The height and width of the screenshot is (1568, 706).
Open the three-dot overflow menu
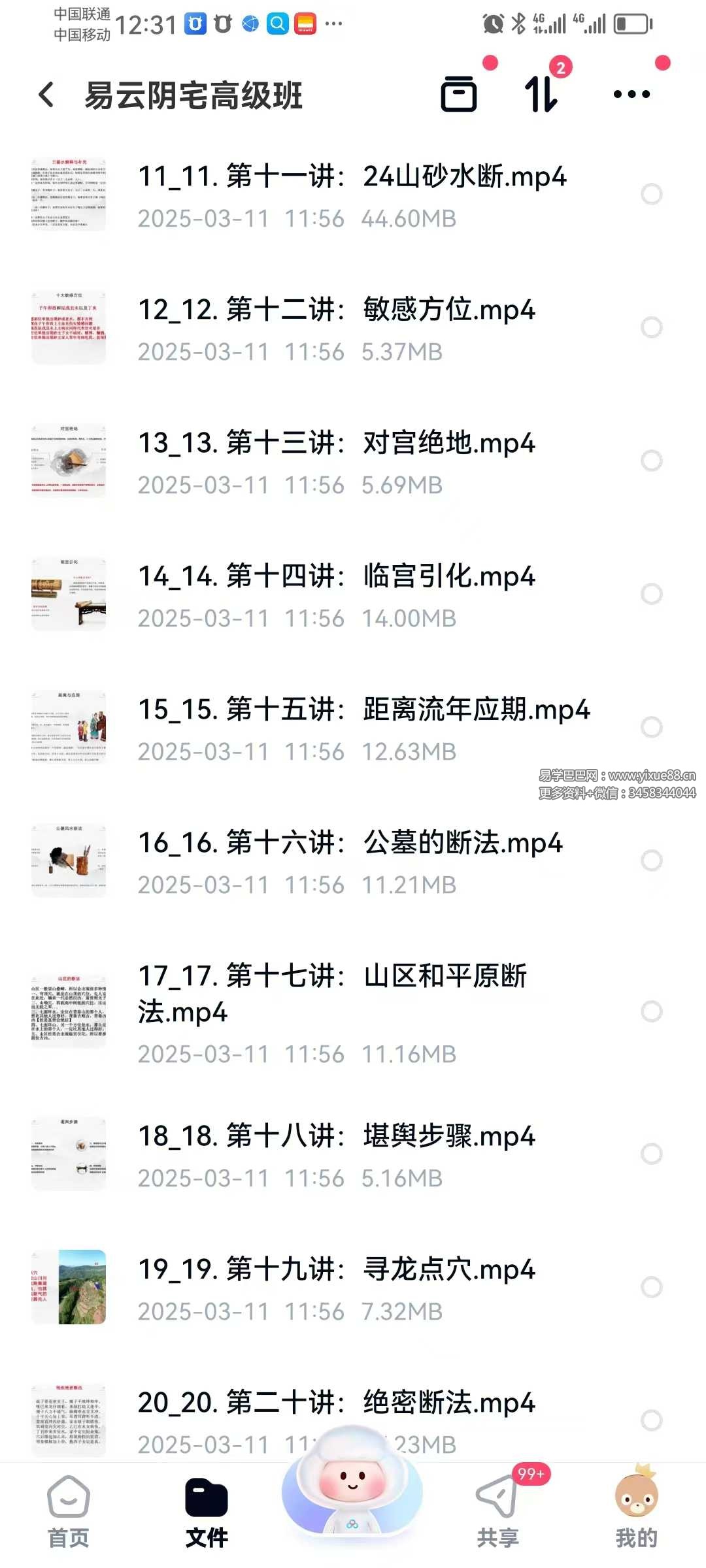631,95
